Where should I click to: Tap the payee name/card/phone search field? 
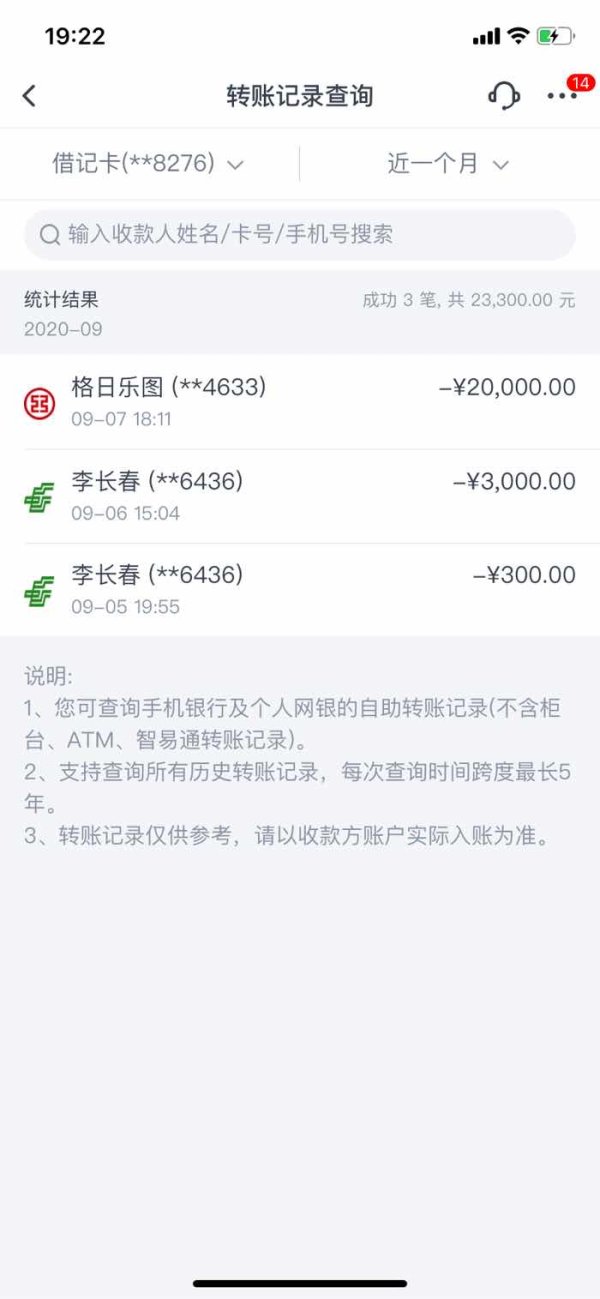(300, 235)
